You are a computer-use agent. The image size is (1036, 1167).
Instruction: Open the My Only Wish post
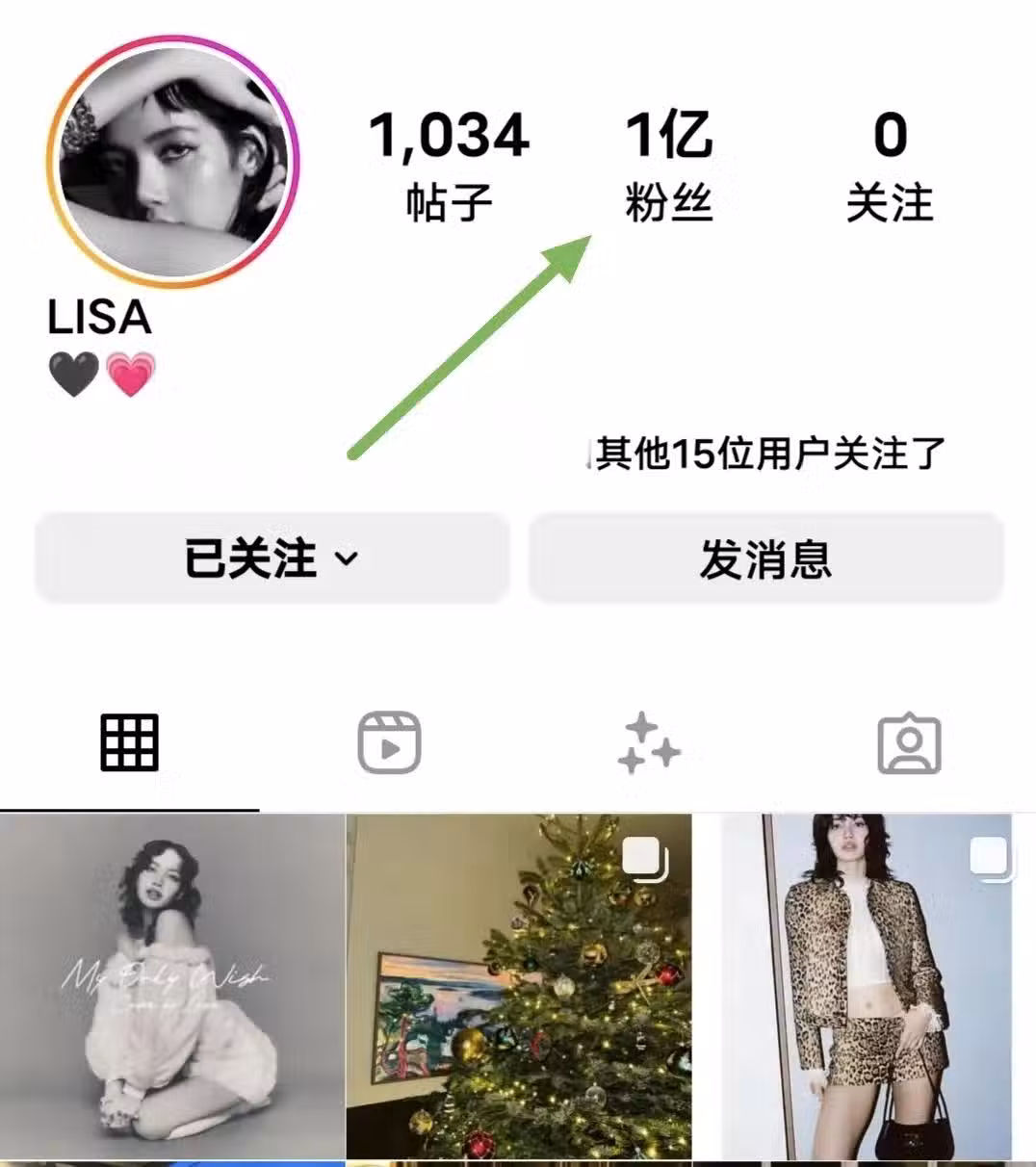tap(171, 987)
